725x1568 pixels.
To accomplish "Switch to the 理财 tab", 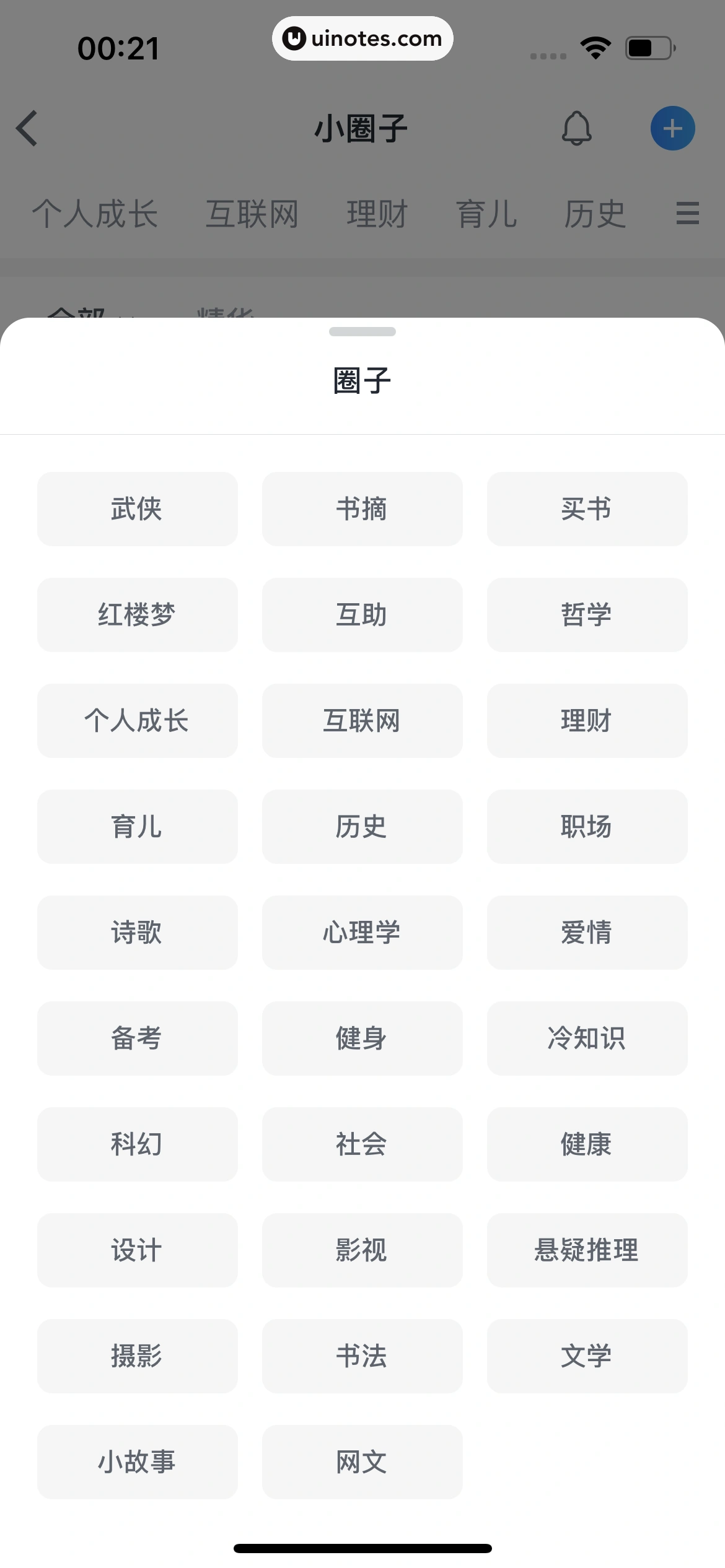I will tap(377, 214).
